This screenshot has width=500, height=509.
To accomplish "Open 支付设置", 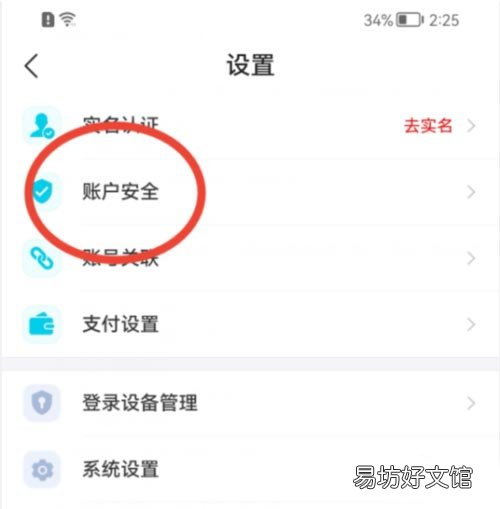I will pyautogui.click(x=250, y=324).
